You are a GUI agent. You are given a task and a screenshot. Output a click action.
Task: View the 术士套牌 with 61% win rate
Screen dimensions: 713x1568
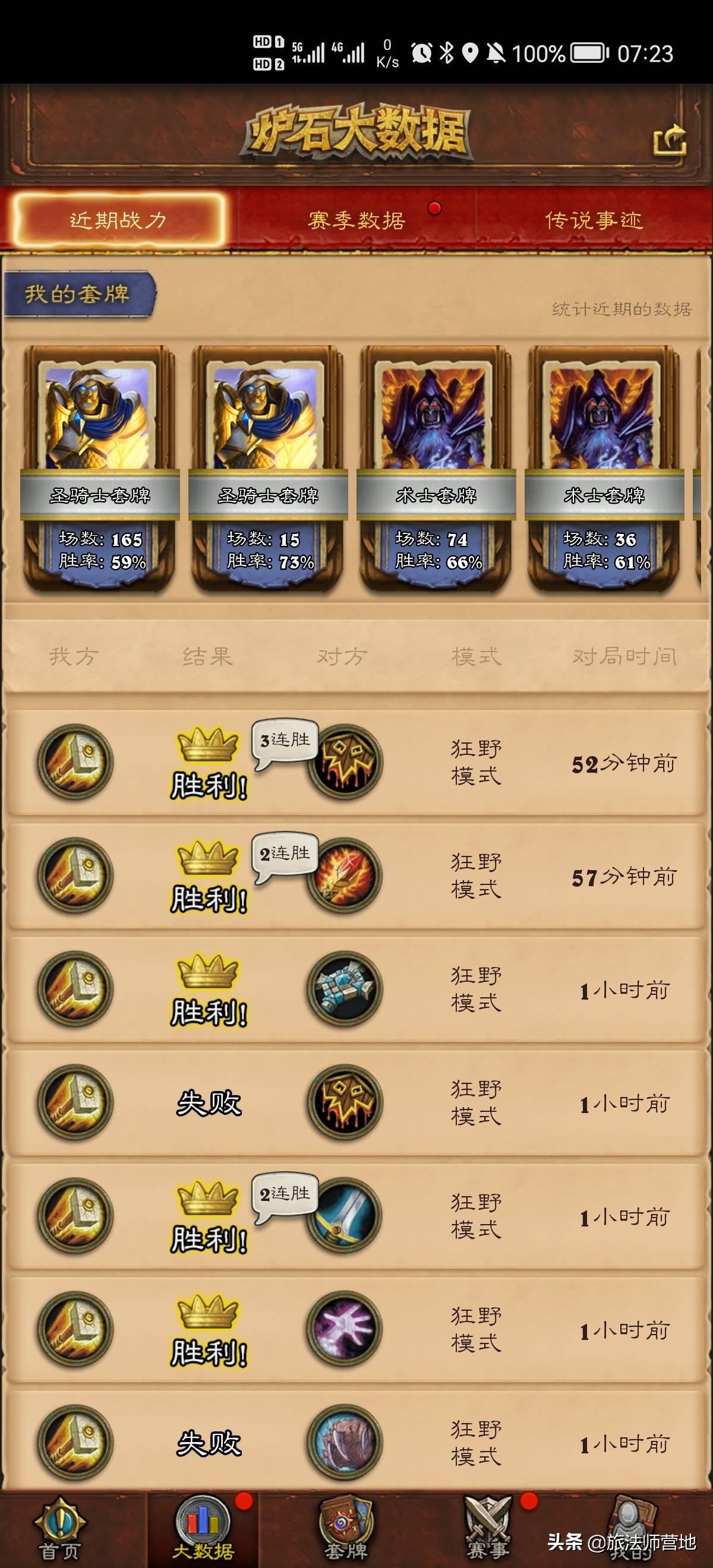[x=604, y=468]
